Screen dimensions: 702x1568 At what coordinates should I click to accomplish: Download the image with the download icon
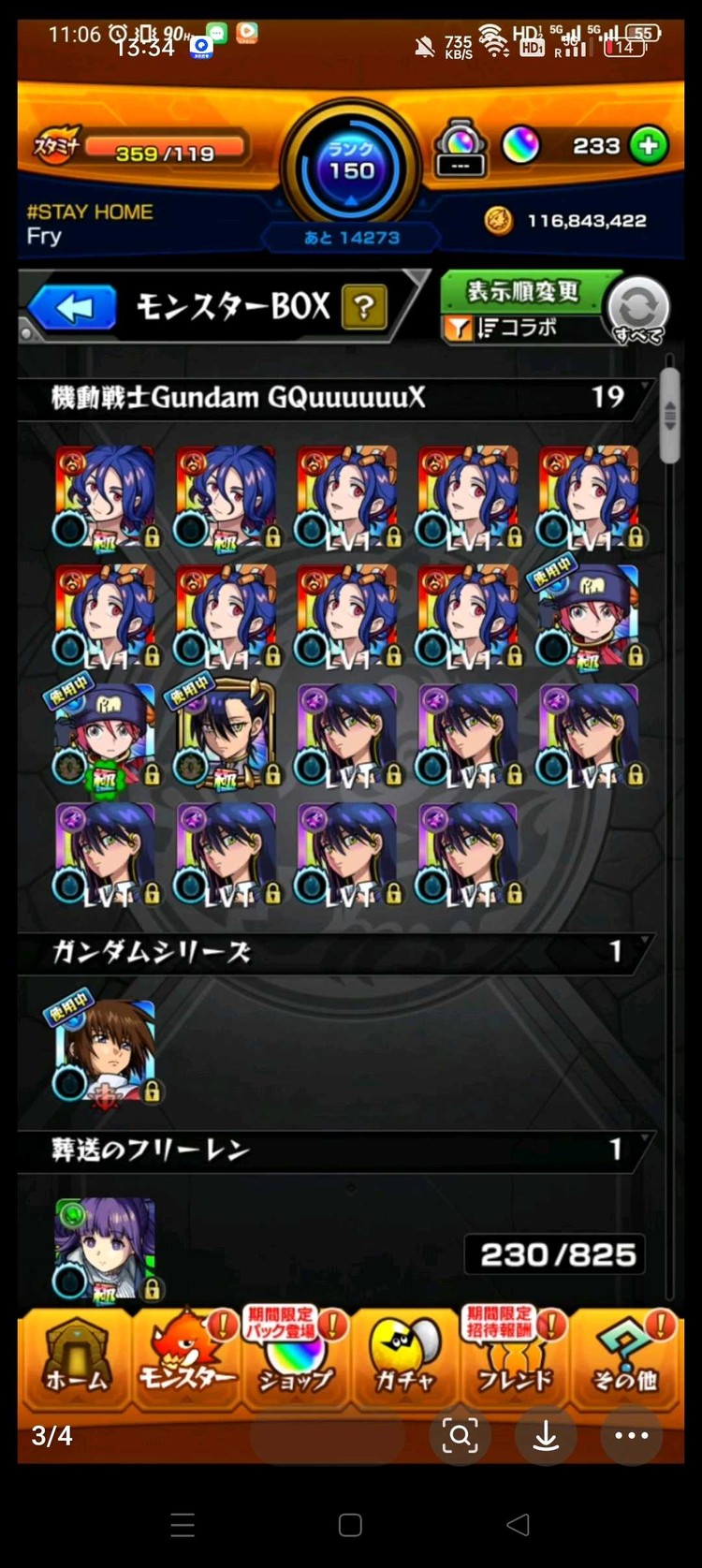(546, 1435)
